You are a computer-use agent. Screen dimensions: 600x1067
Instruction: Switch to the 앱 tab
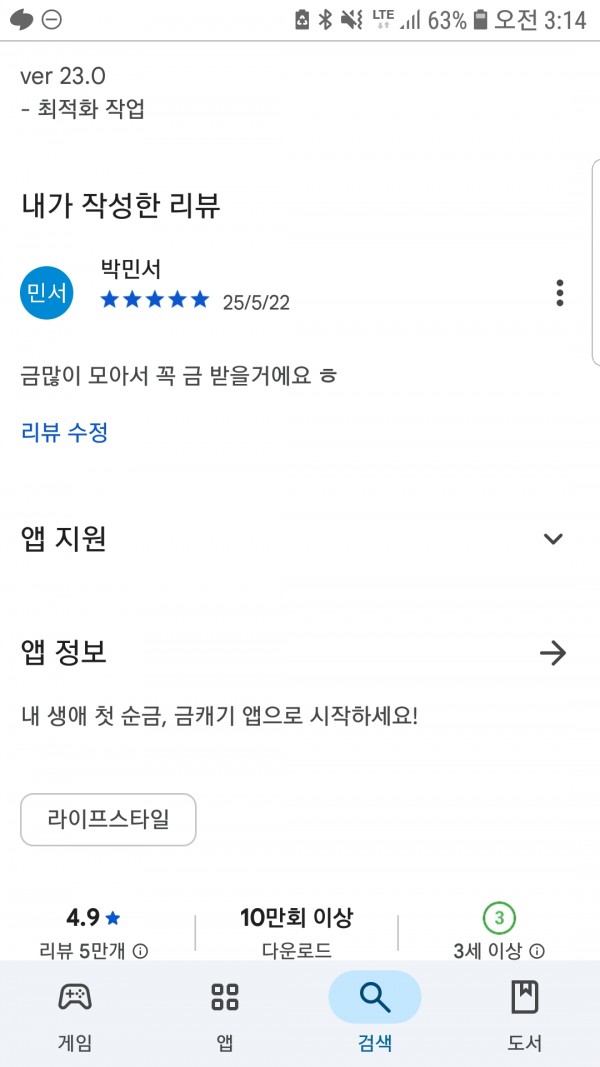[x=224, y=1014]
